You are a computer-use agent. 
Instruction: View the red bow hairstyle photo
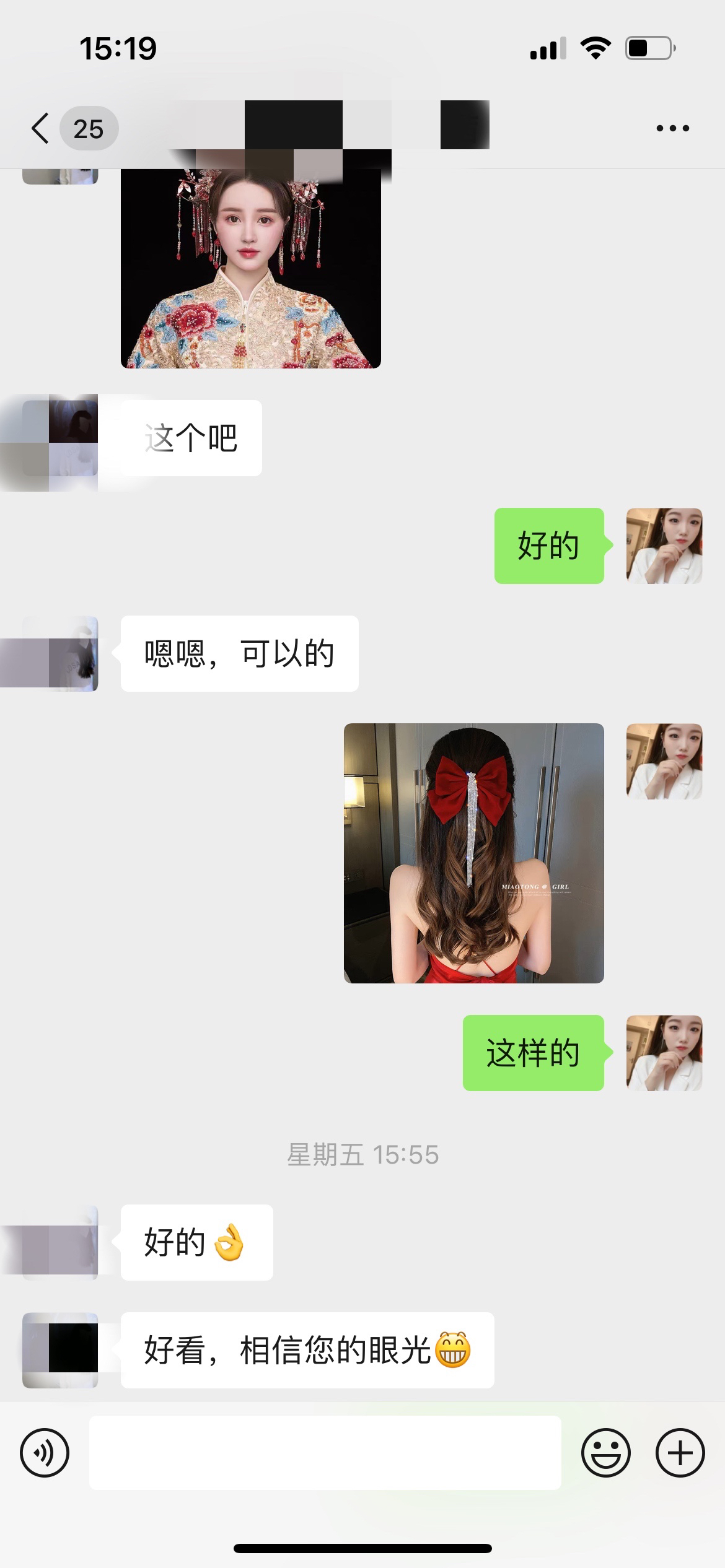(x=473, y=853)
